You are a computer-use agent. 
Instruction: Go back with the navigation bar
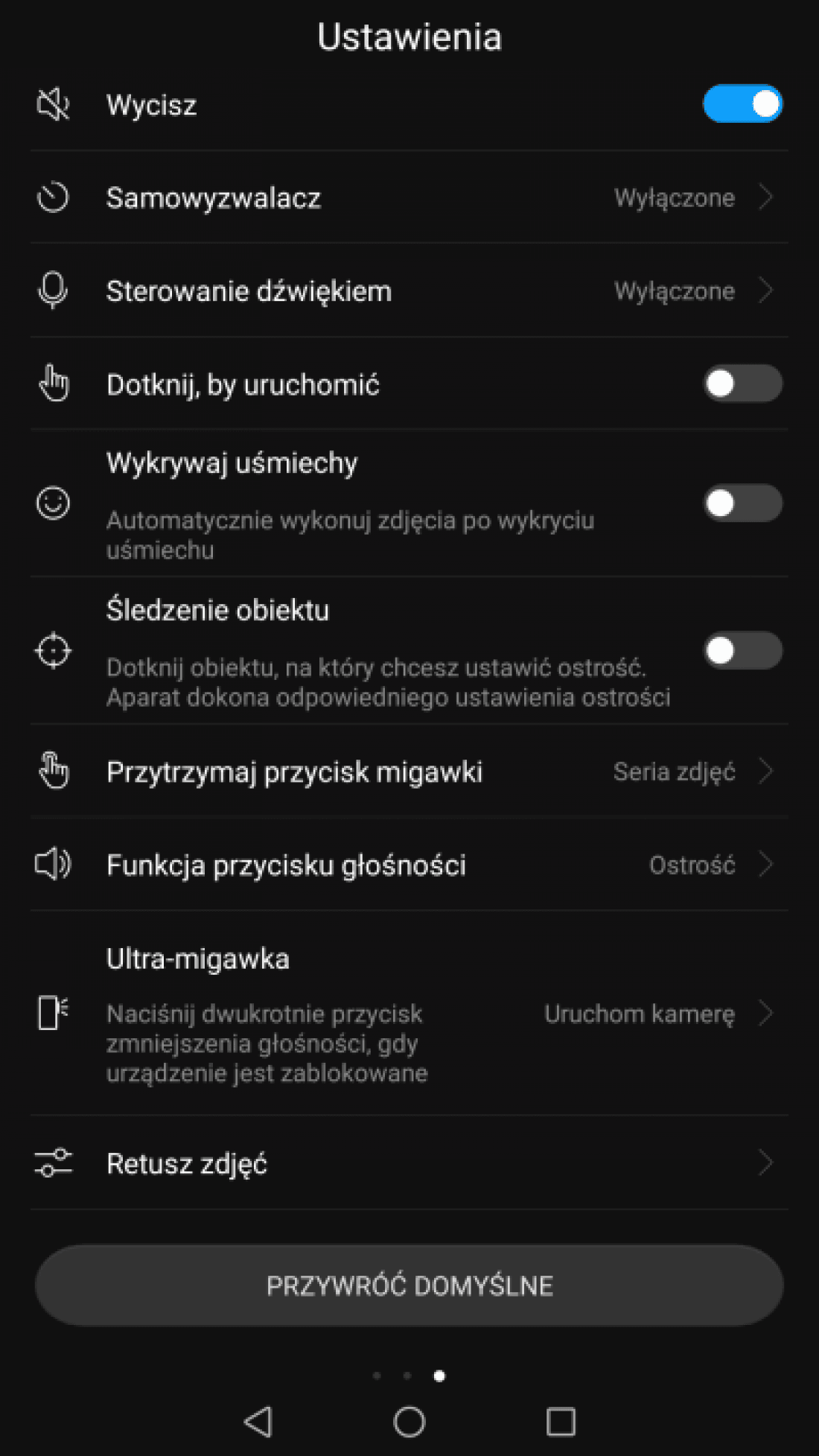258,1422
